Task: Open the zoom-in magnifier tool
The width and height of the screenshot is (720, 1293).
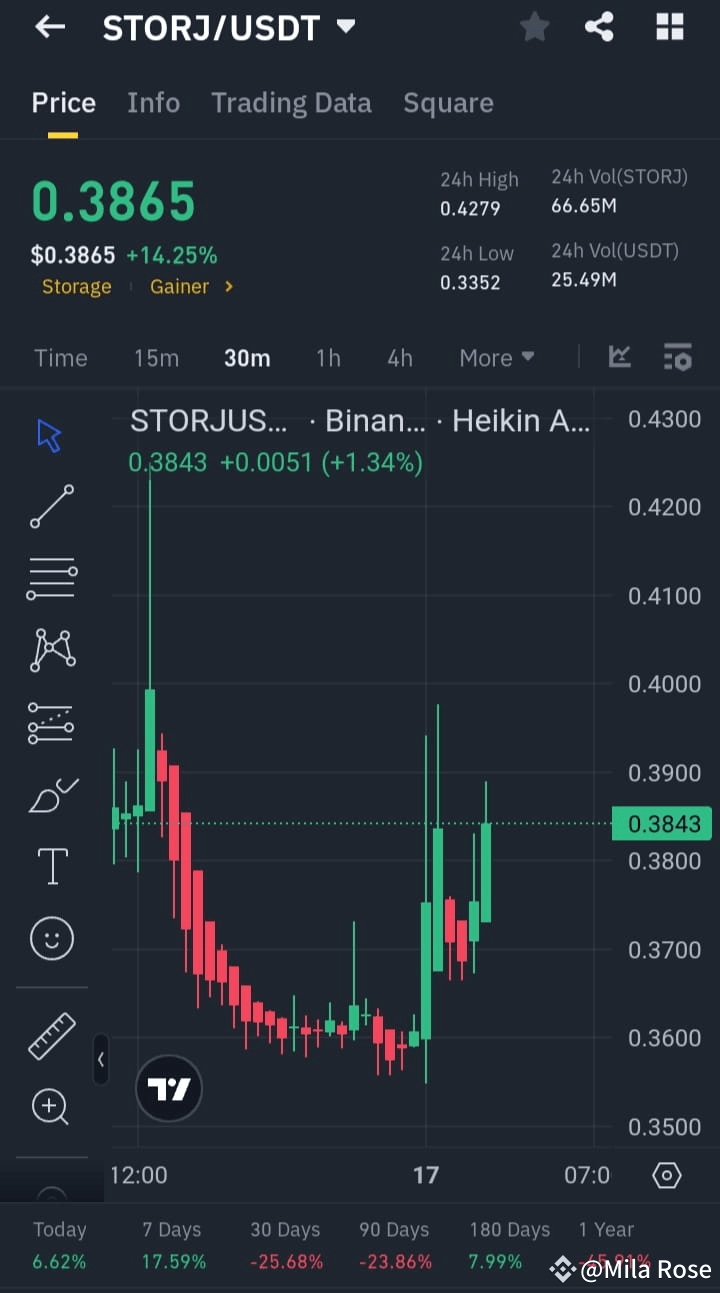Action: tap(50, 1107)
